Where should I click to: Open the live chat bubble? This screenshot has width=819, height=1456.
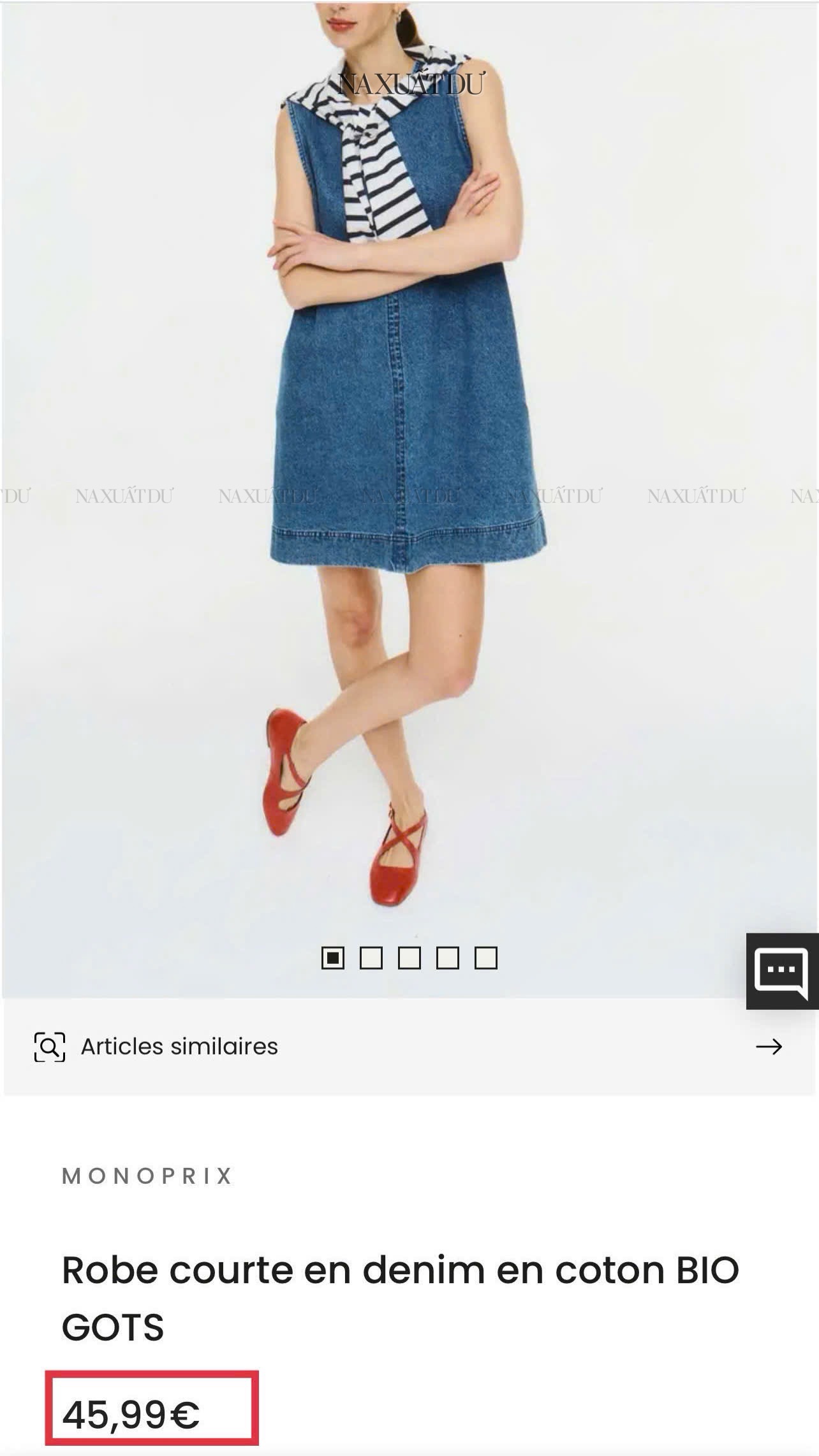point(782,971)
